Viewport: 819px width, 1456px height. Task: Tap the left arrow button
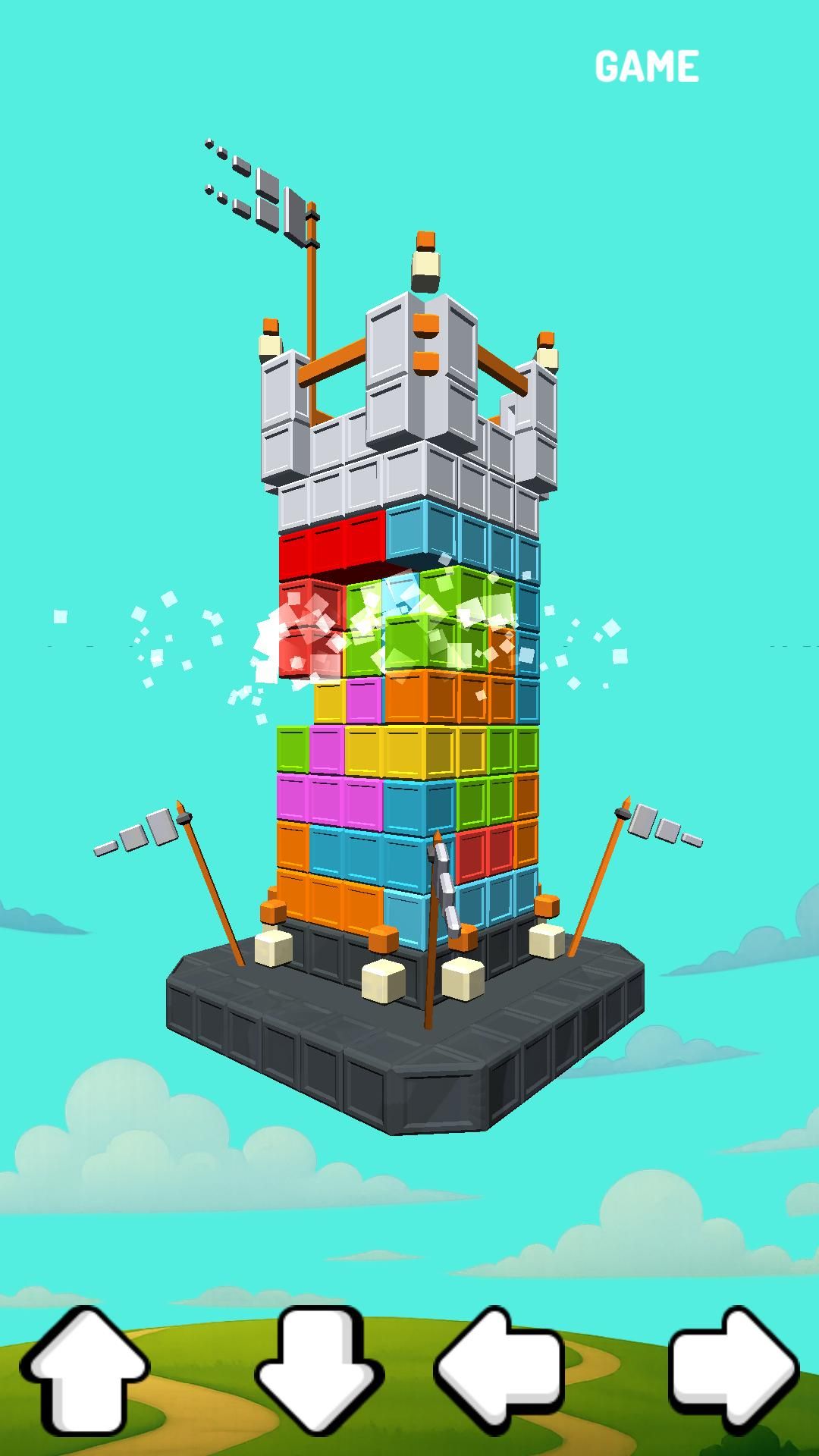[x=500, y=1370]
